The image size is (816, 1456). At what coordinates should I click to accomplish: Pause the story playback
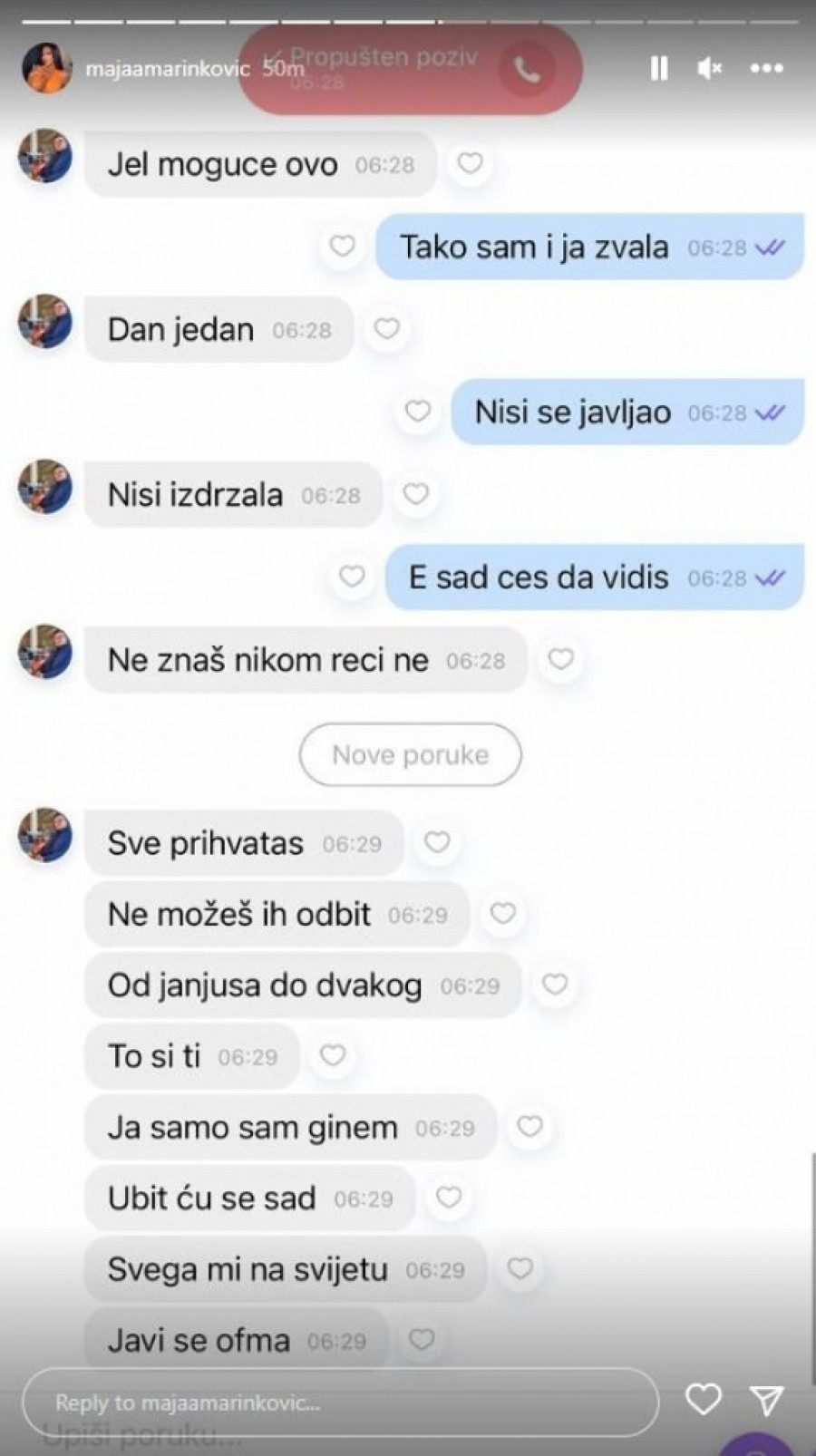(x=659, y=68)
